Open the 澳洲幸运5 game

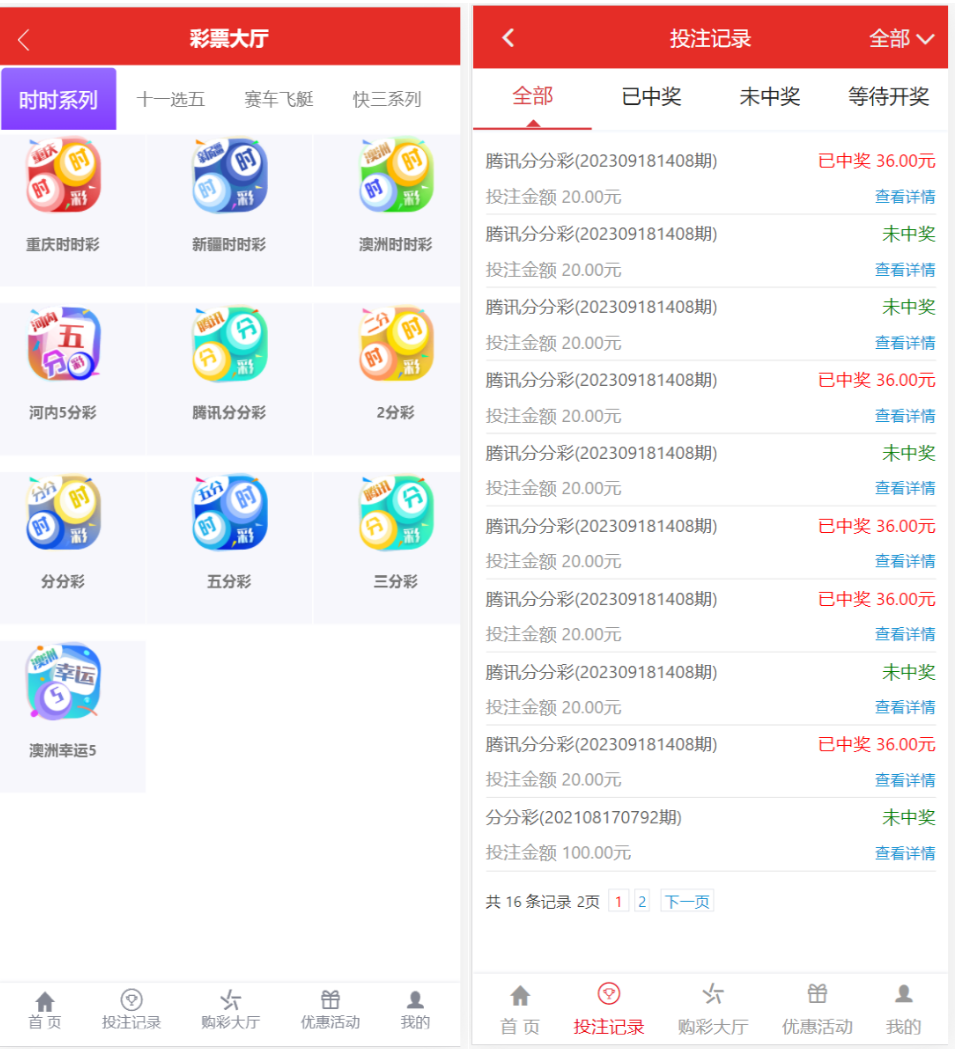[63, 701]
